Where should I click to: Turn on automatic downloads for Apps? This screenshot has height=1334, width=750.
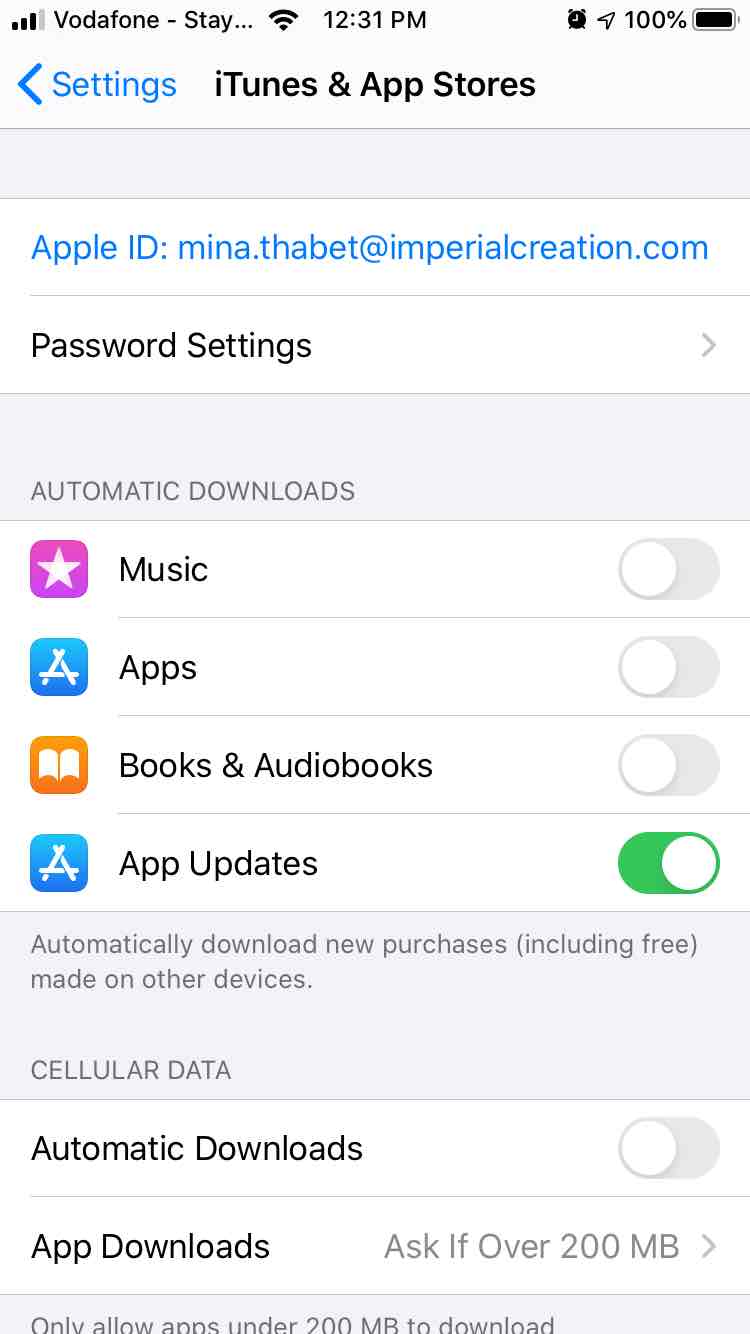click(x=668, y=667)
